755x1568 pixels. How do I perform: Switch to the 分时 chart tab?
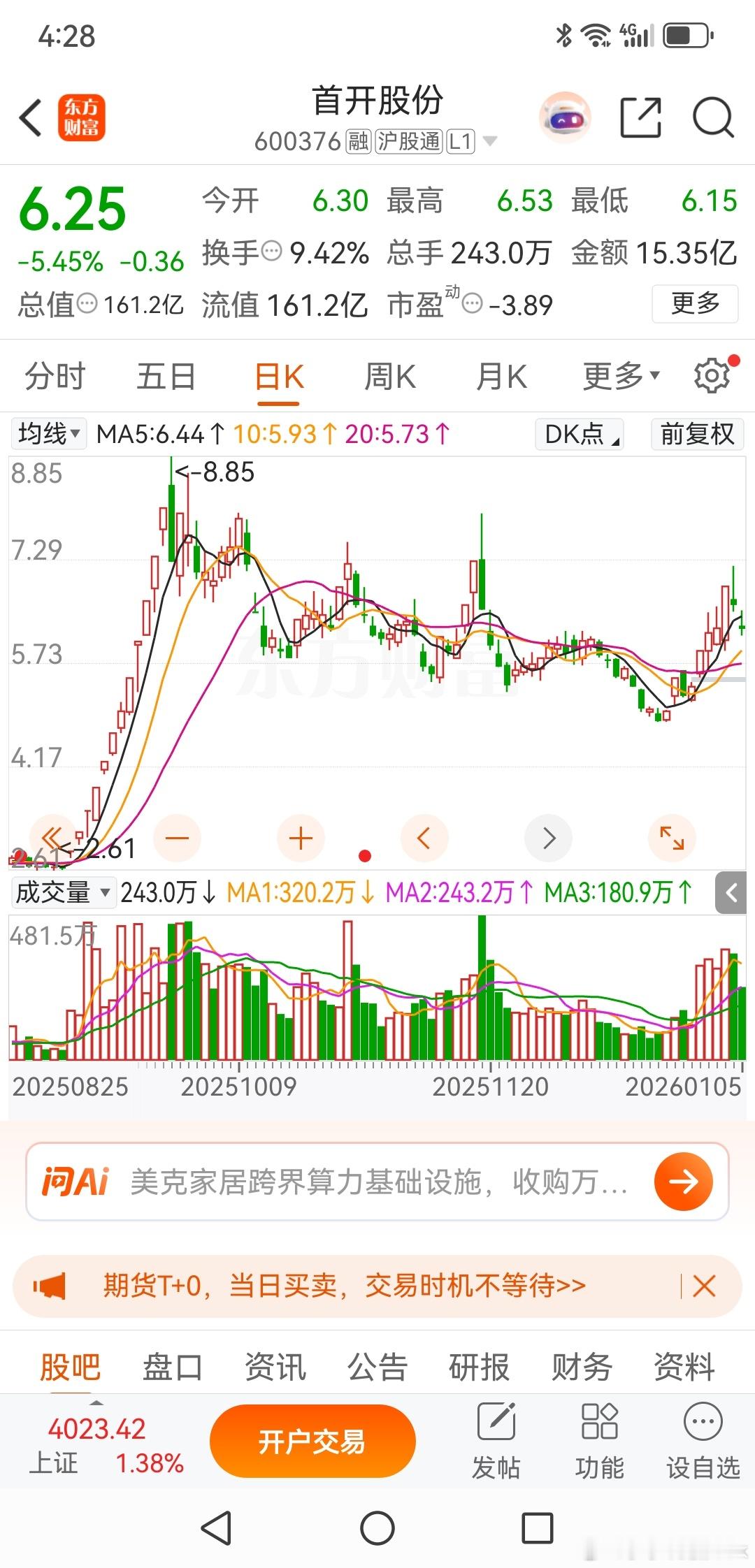click(x=55, y=377)
